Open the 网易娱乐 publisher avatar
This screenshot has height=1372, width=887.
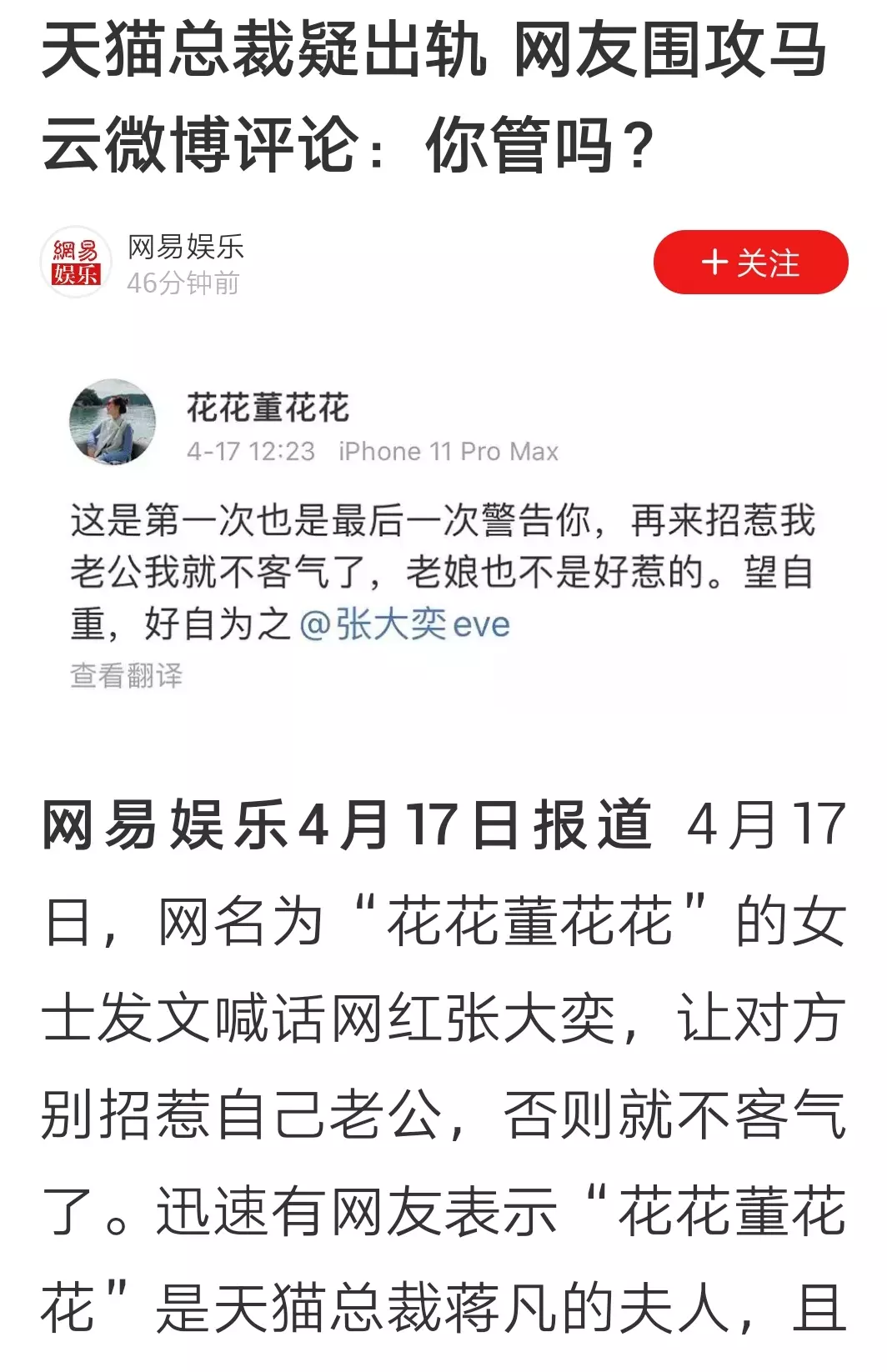click(x=76, y=263)
